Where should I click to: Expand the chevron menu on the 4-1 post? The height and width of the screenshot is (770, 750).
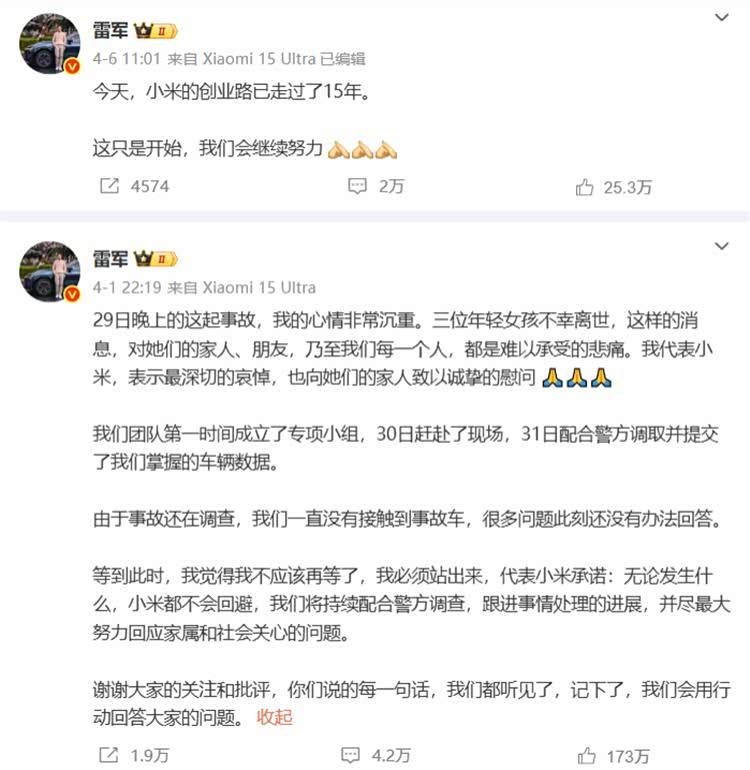click(720, 246)
